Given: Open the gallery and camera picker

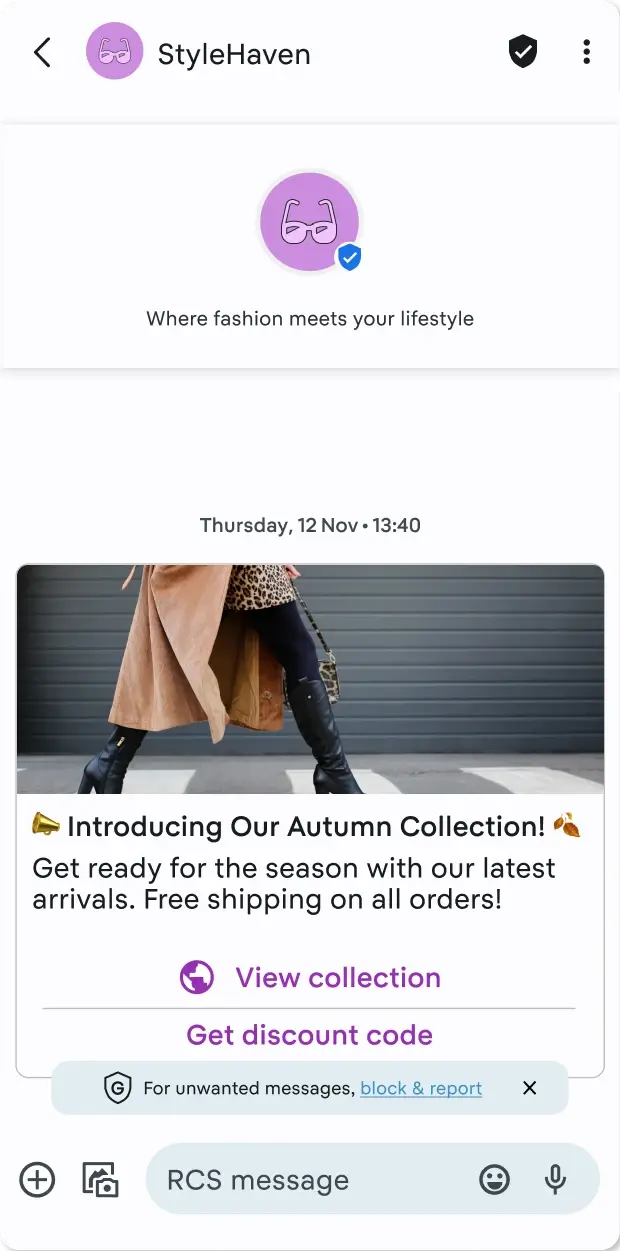Looking at the screenshot, I should [x=100, y=1180].
